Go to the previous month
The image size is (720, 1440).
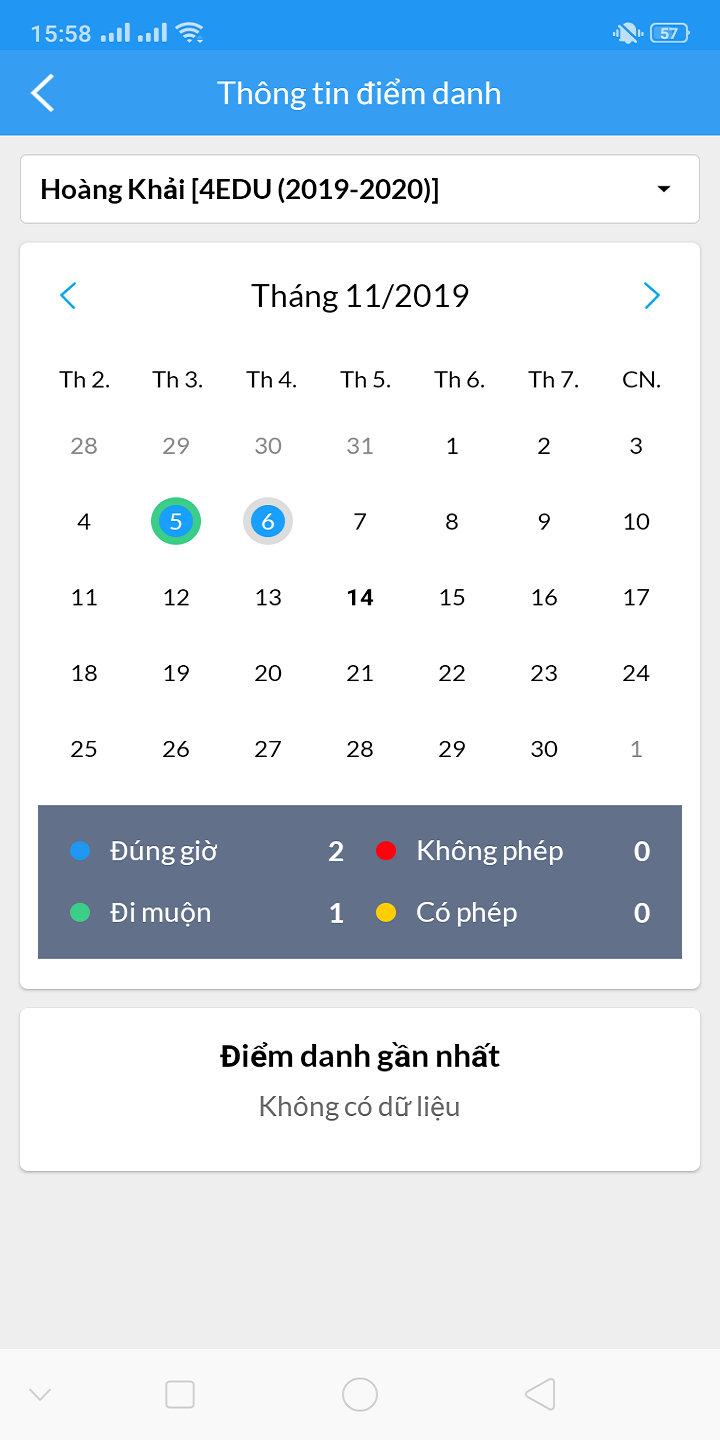pos(68,296)
